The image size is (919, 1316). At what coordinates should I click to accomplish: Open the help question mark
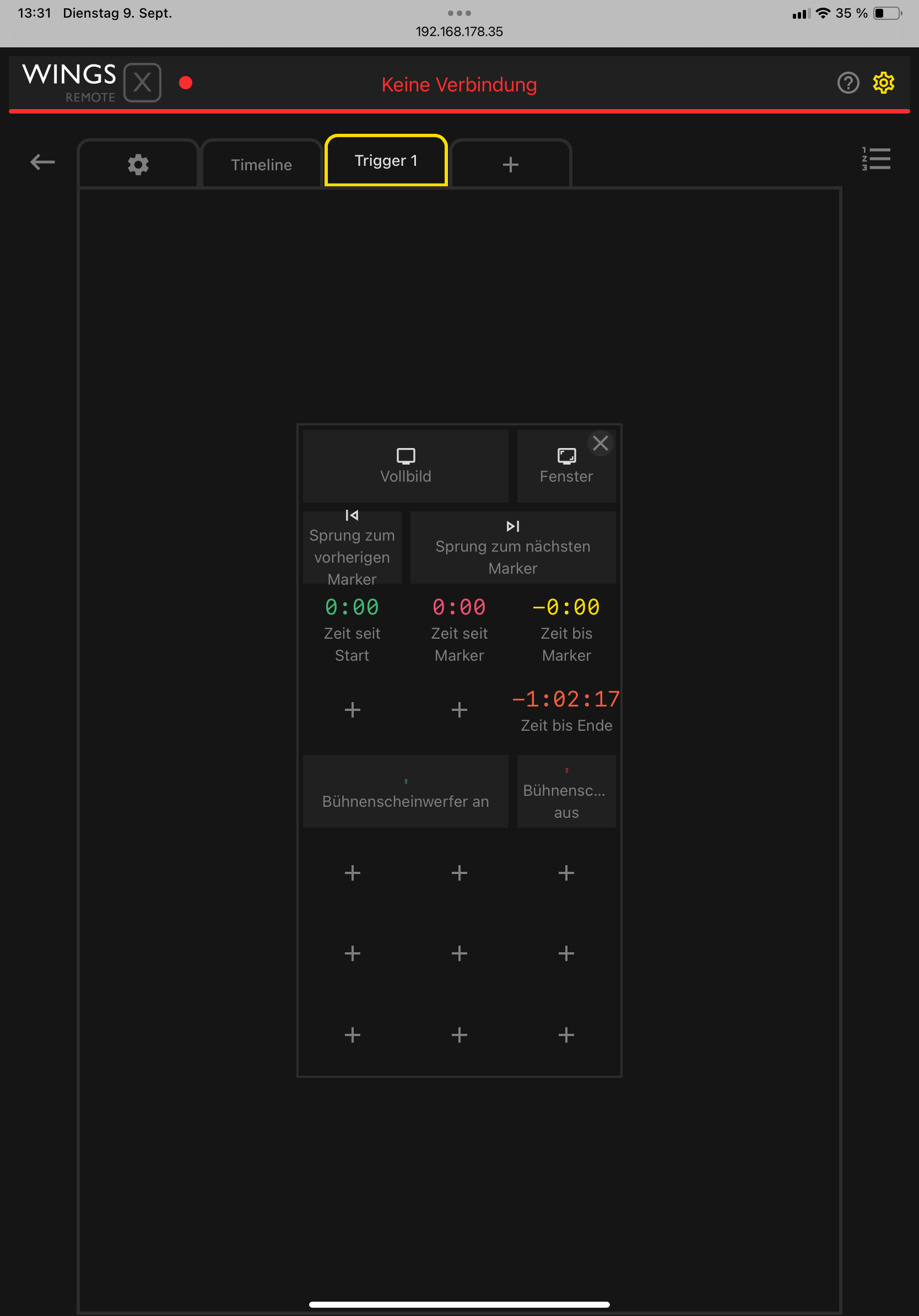(847, 83)
